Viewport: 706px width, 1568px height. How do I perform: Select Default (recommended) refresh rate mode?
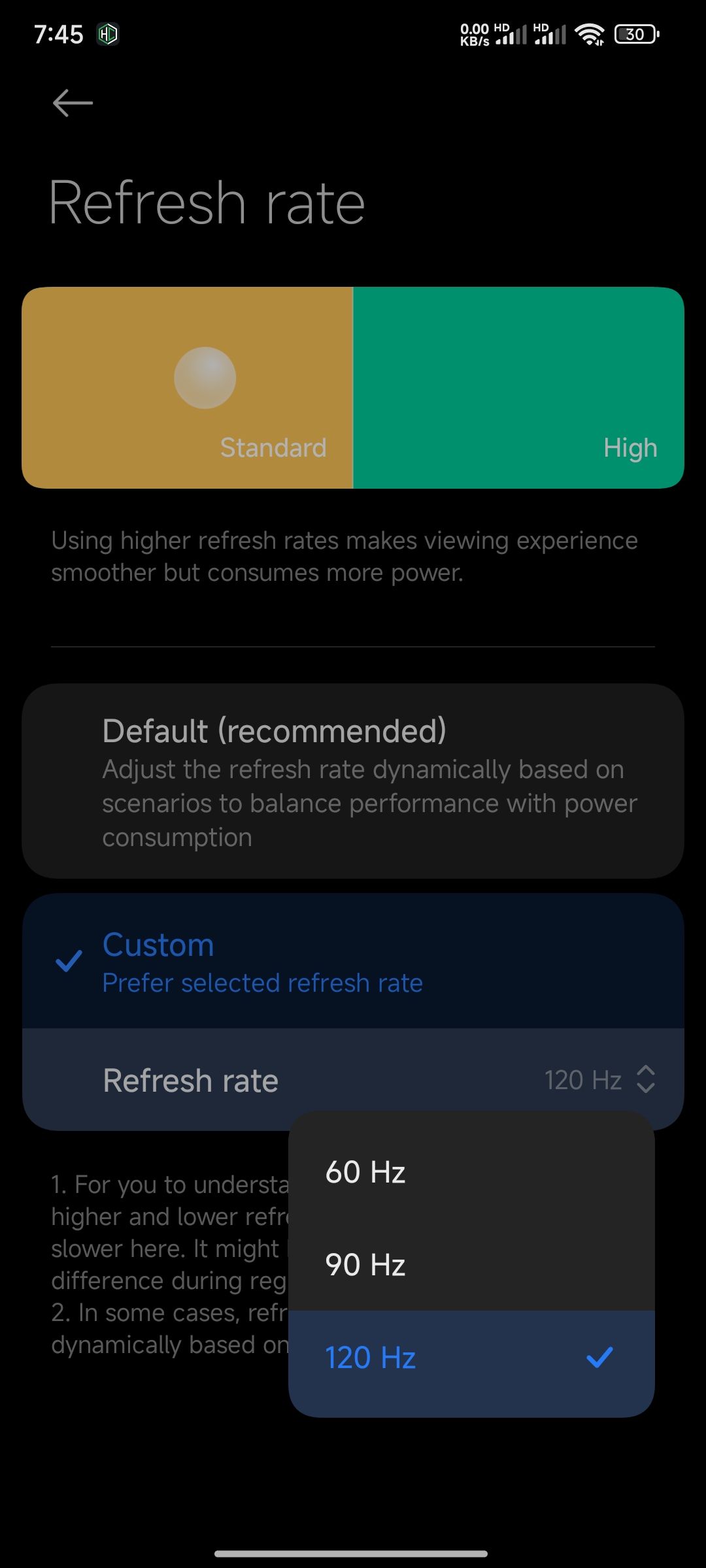pos(353,781)
